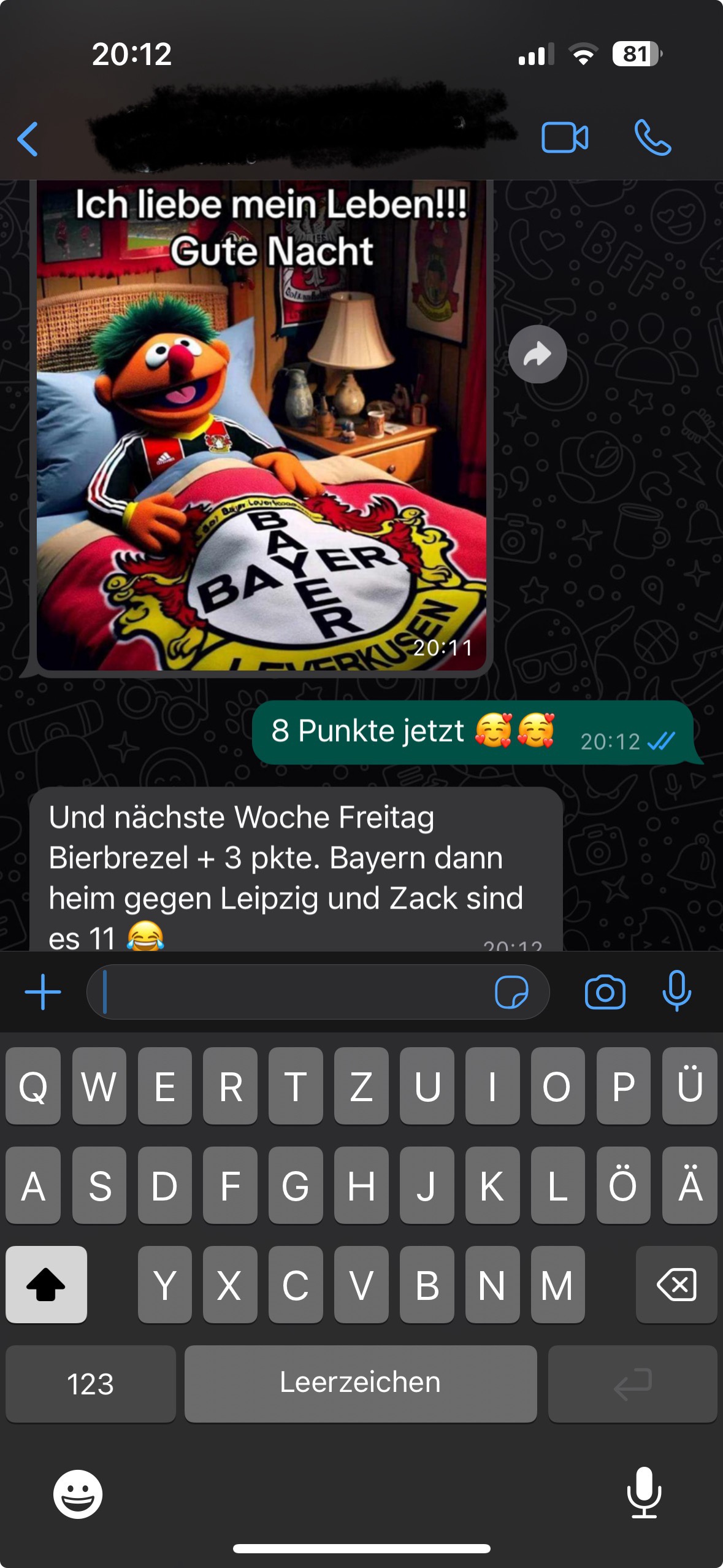This screenshot has width=723, height=1568.
Task: Record a voice message
Action: [676, 991]
